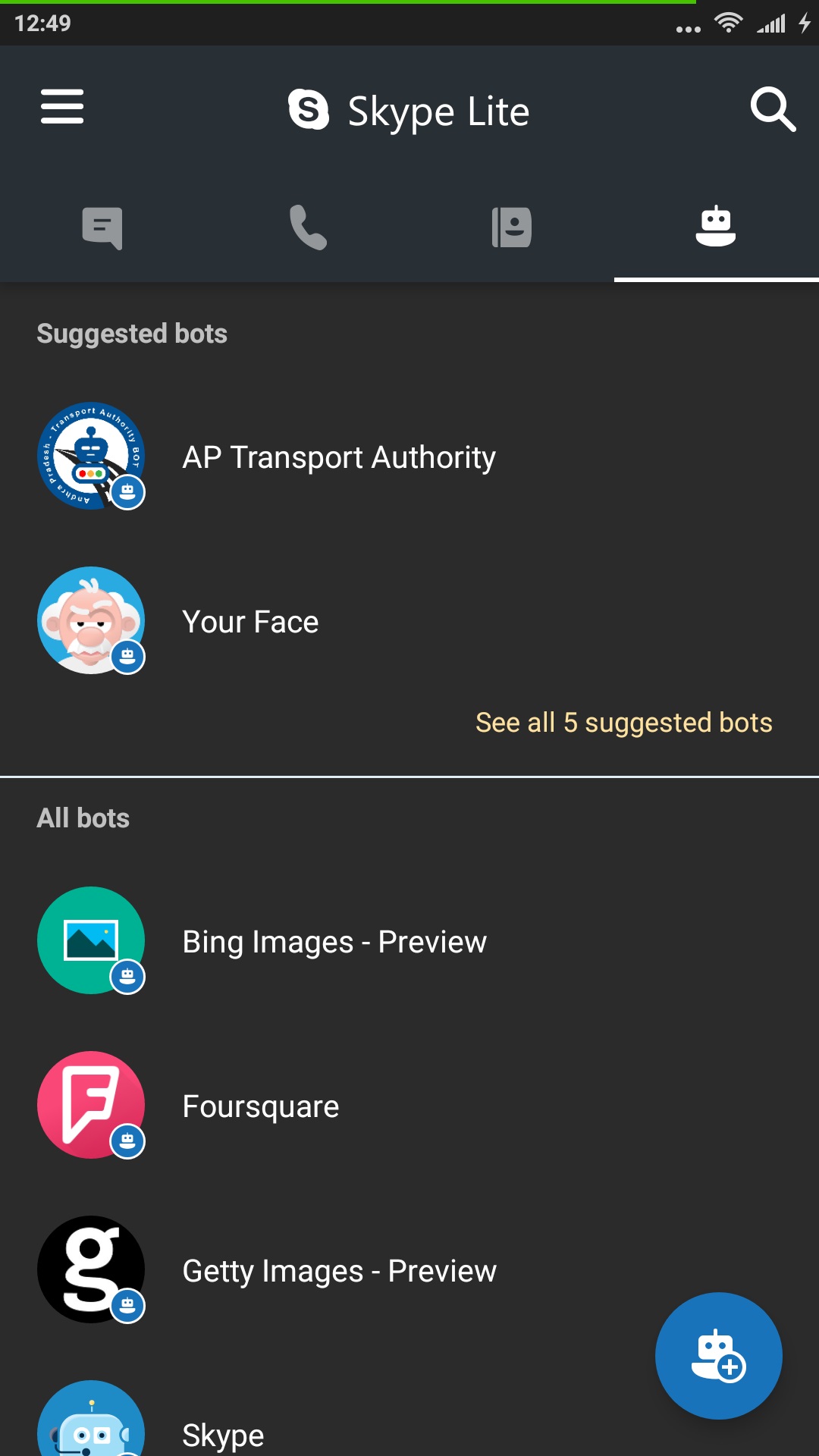Open the Your Face bot
The width and height of the screenshot is (819, 1456).
250,622
